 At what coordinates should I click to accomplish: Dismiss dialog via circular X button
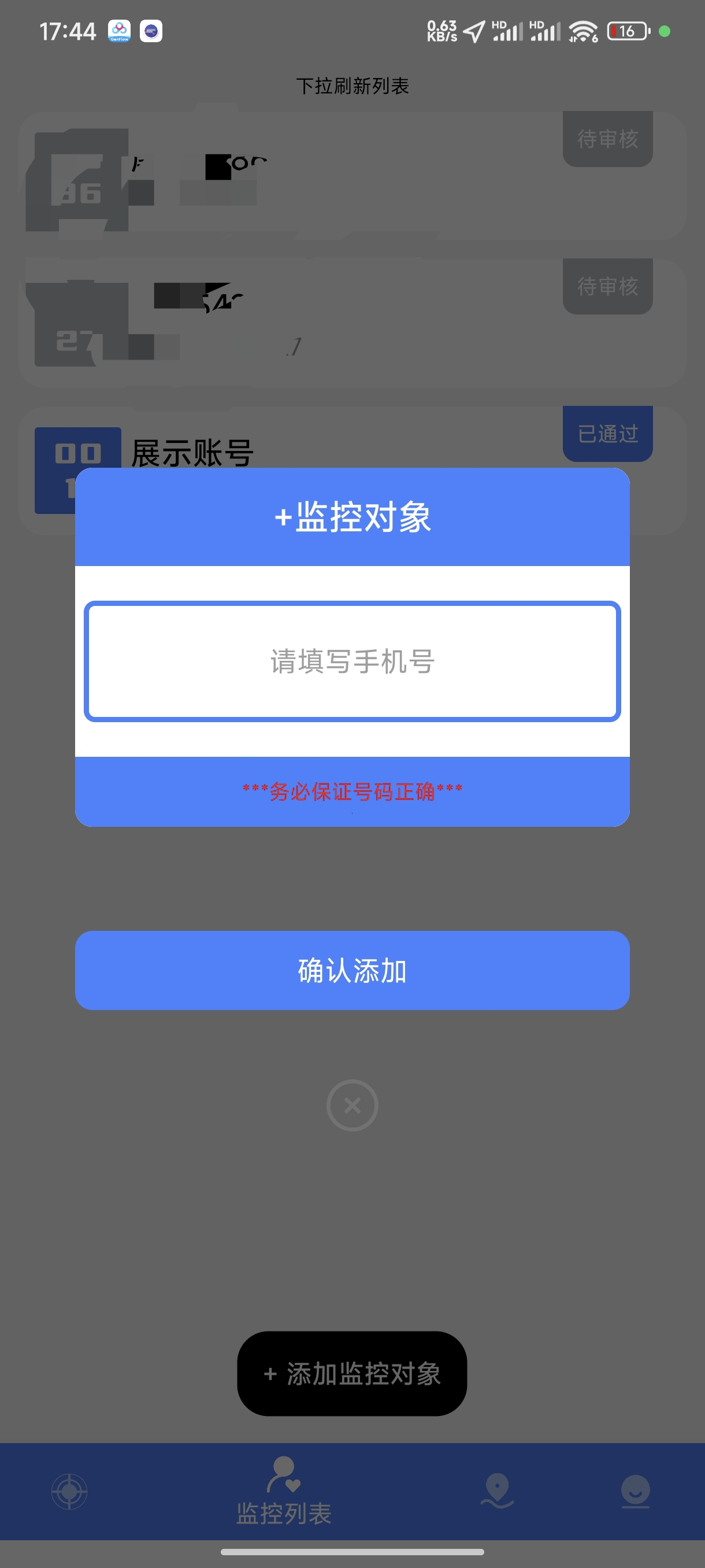[x=352, y=1105]
